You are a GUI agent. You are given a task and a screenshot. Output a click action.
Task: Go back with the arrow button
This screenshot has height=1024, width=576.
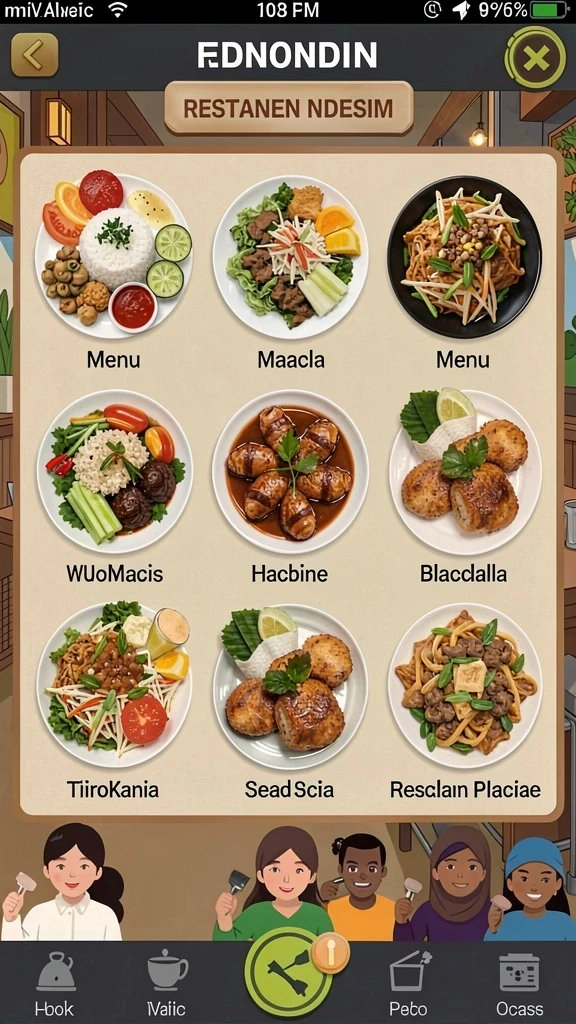tap(35, 55)
